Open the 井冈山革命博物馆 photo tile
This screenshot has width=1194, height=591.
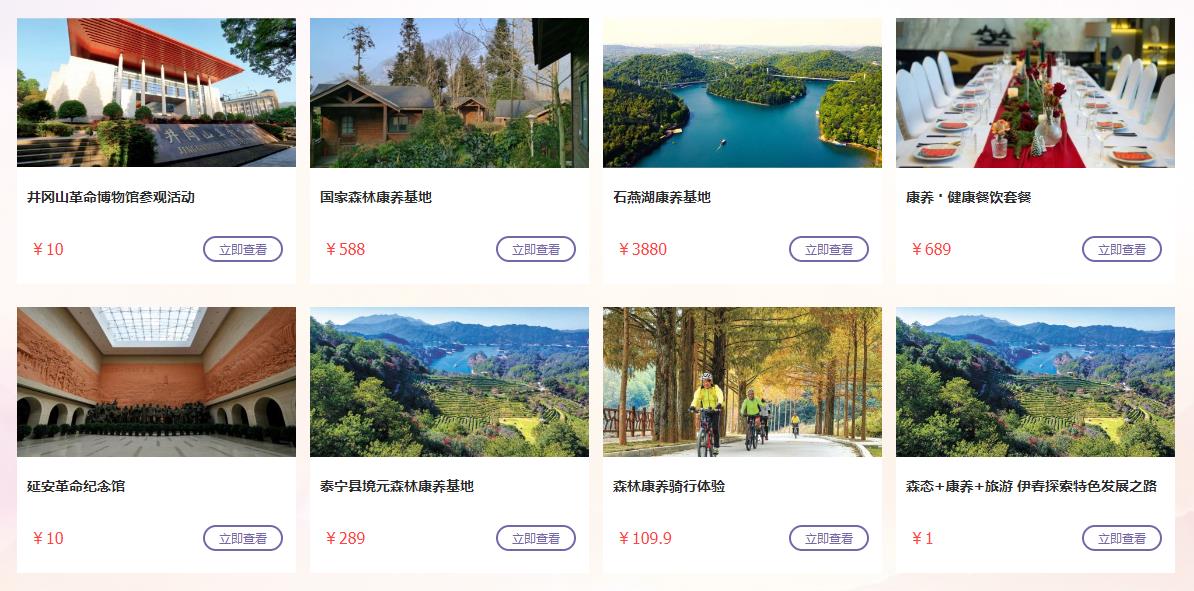pos(156,92)
